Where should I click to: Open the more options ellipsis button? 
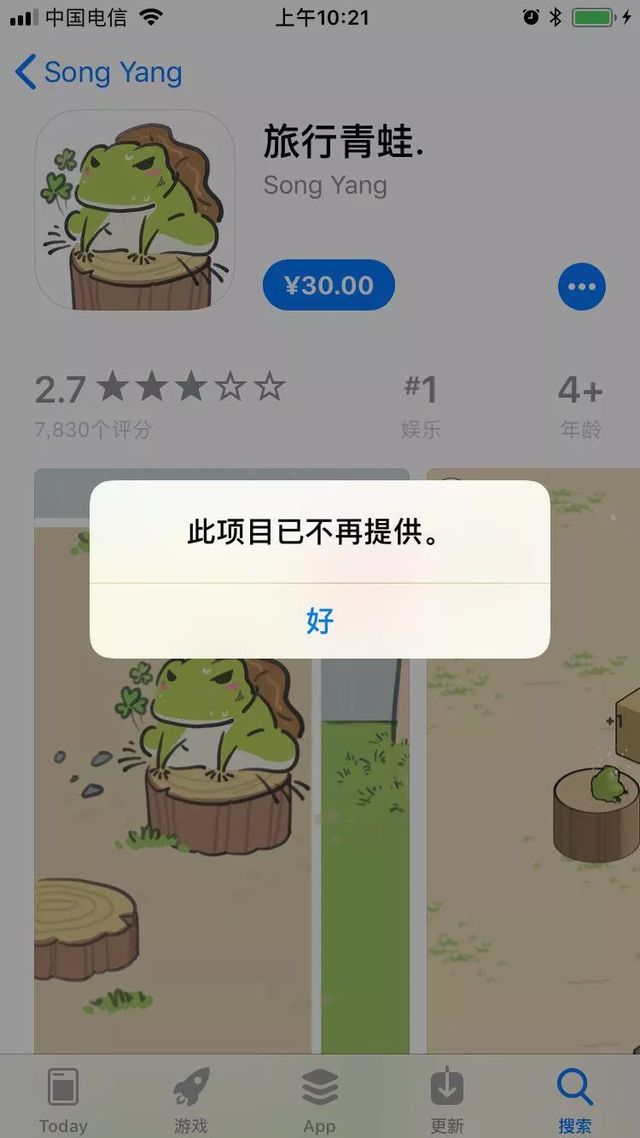click(x=581, y=287)
